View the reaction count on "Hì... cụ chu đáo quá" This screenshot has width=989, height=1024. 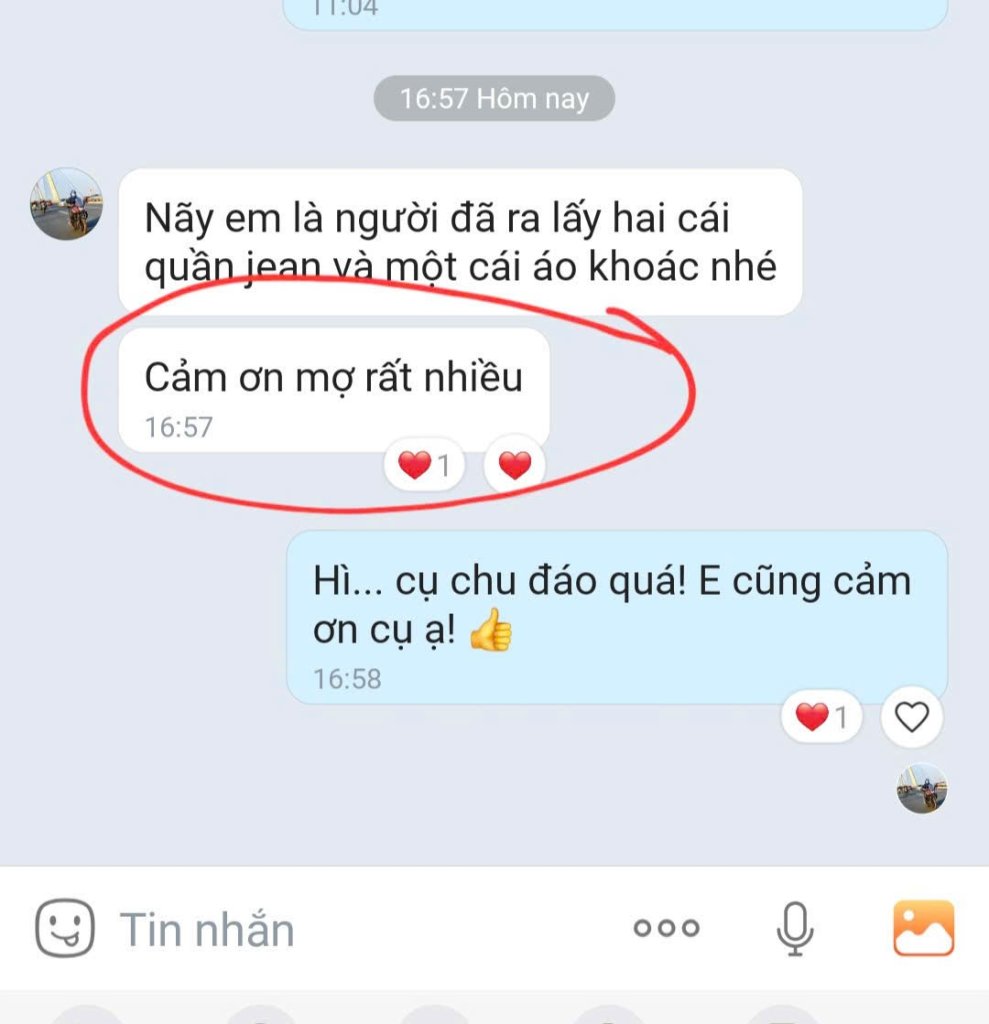821,717
